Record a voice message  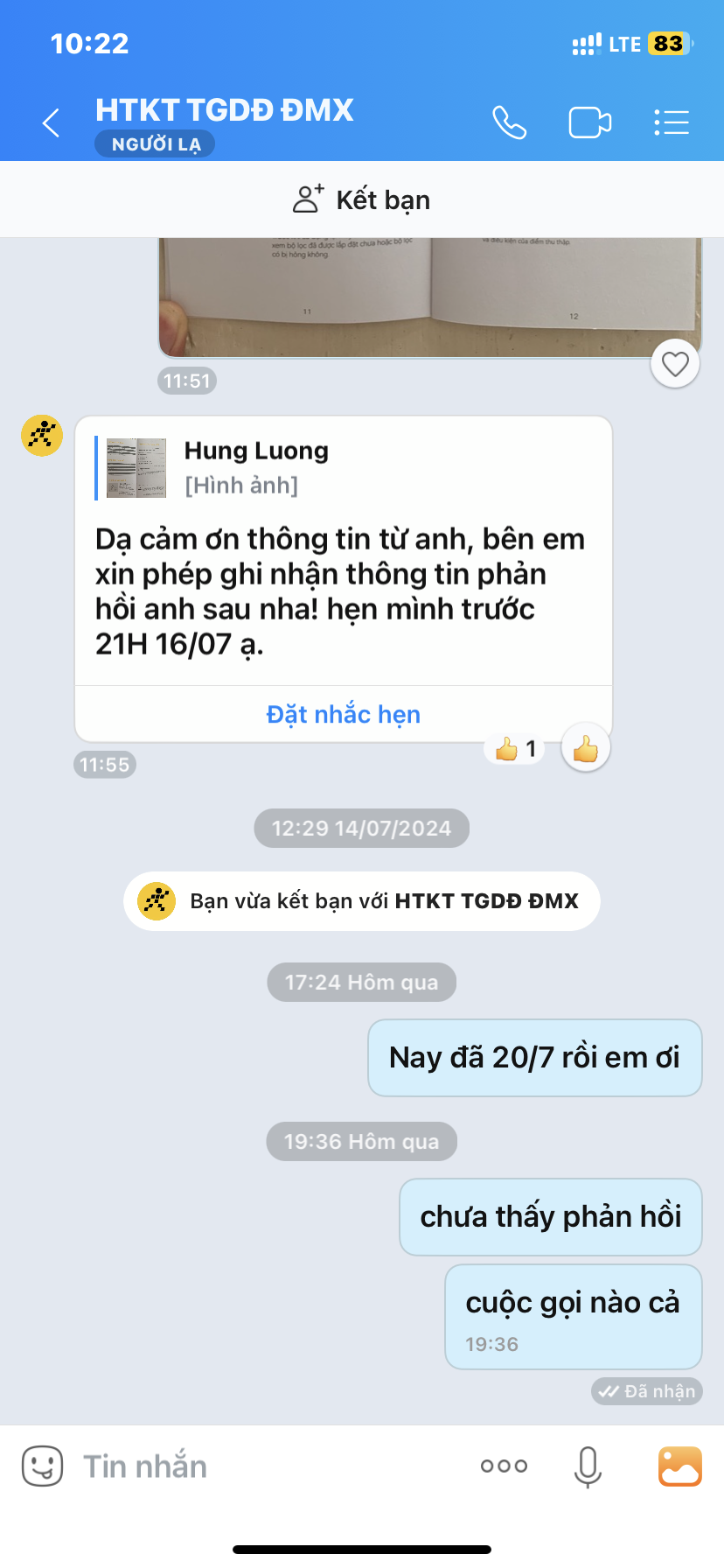coord(588,1466)
